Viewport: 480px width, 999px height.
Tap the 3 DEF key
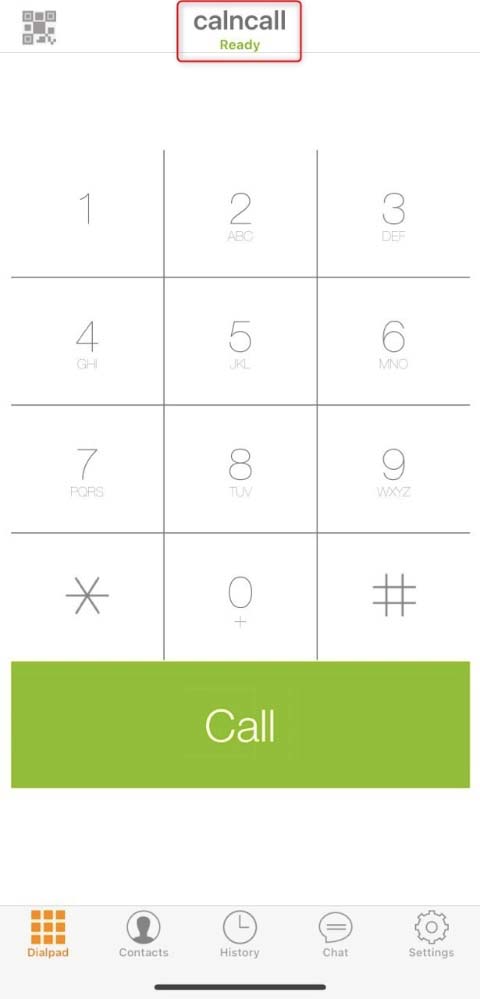click(393, 213)
